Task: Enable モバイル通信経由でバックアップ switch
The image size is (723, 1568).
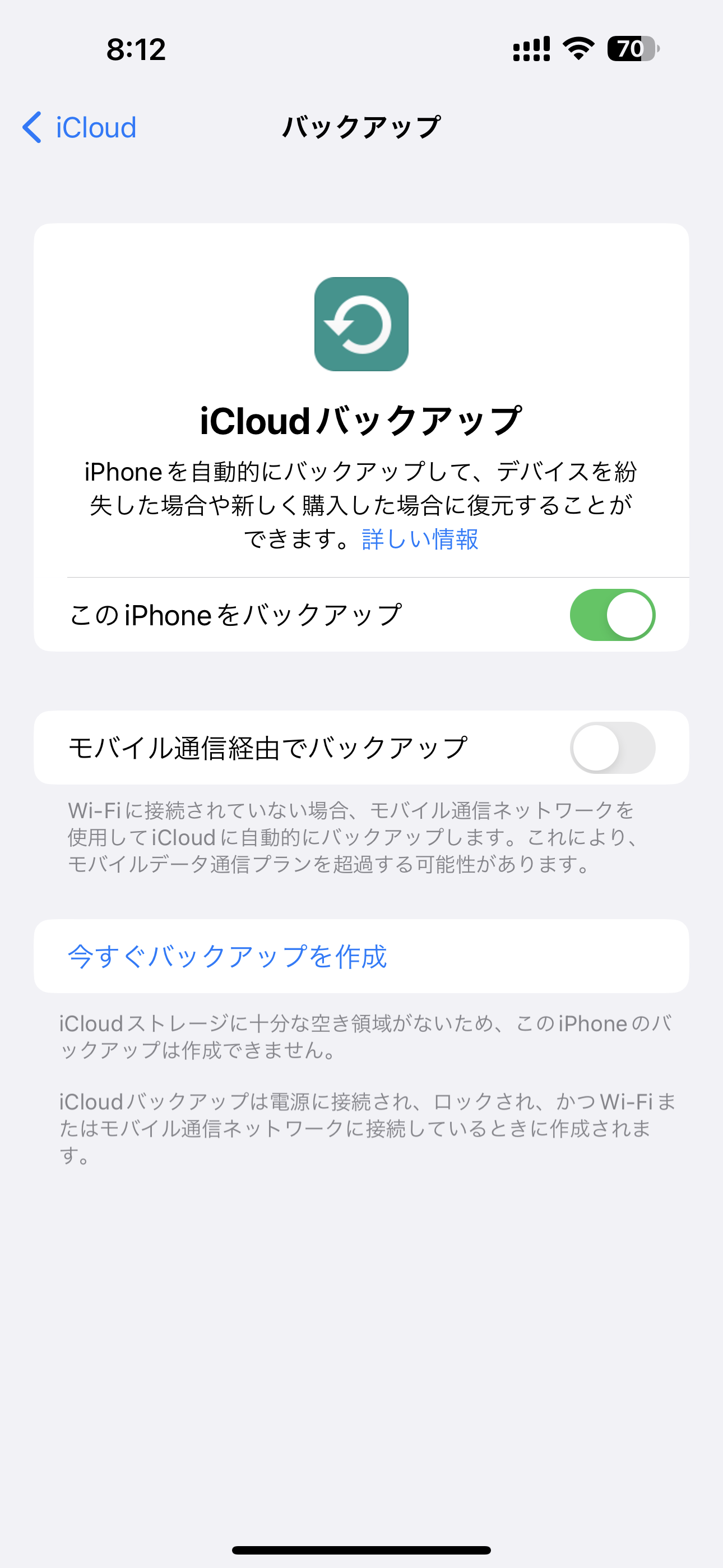Action: 611,748
